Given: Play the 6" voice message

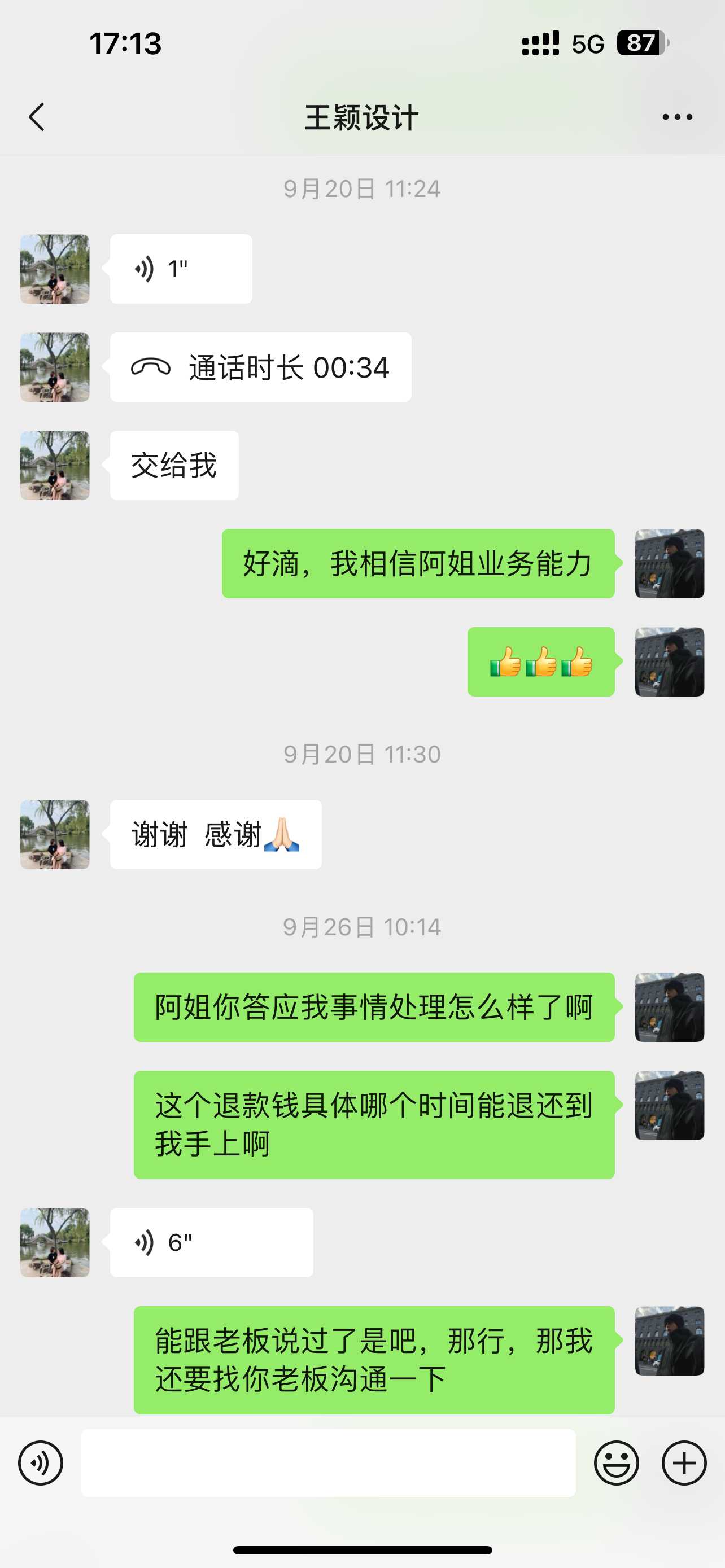Looking at the screenshot, I should click(211, 1242).
